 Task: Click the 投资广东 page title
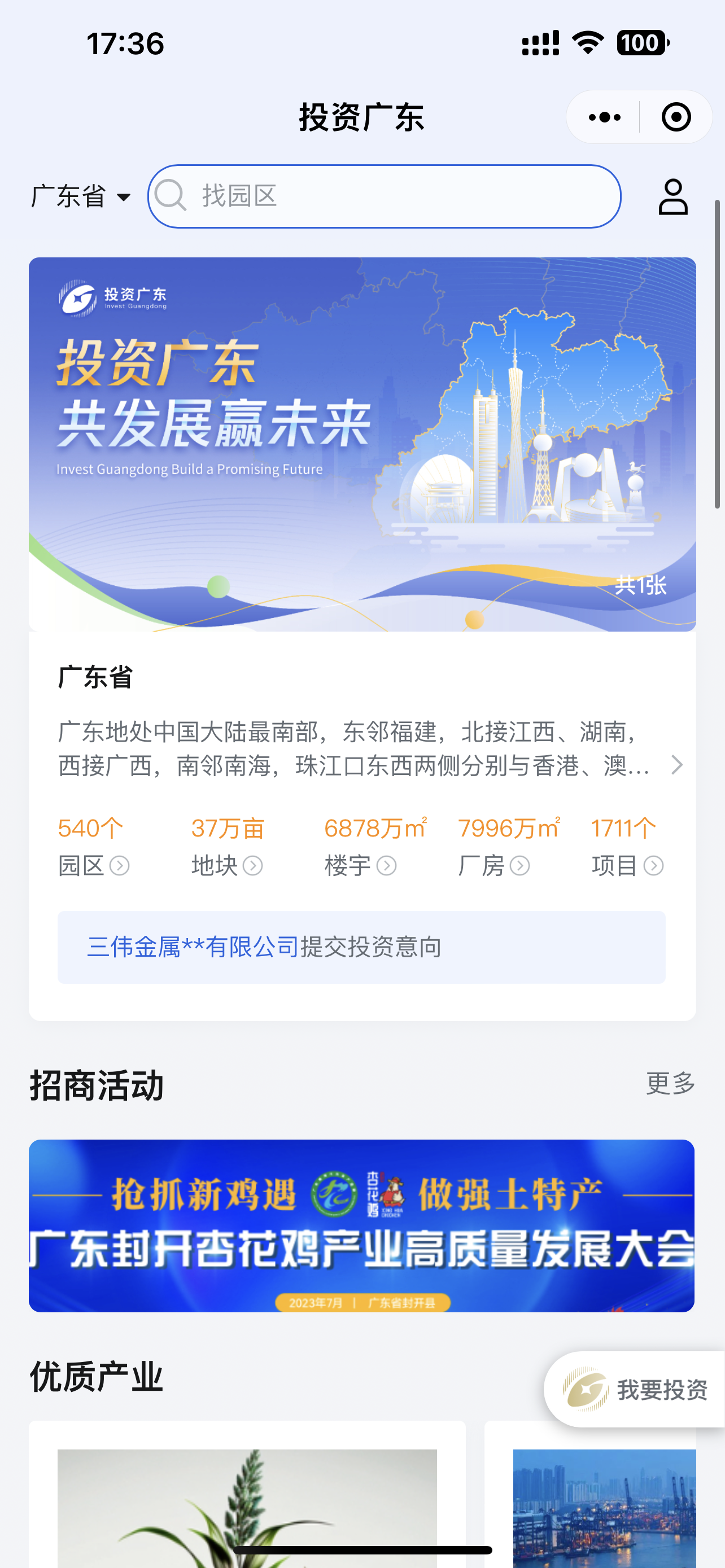pos(361,117)
